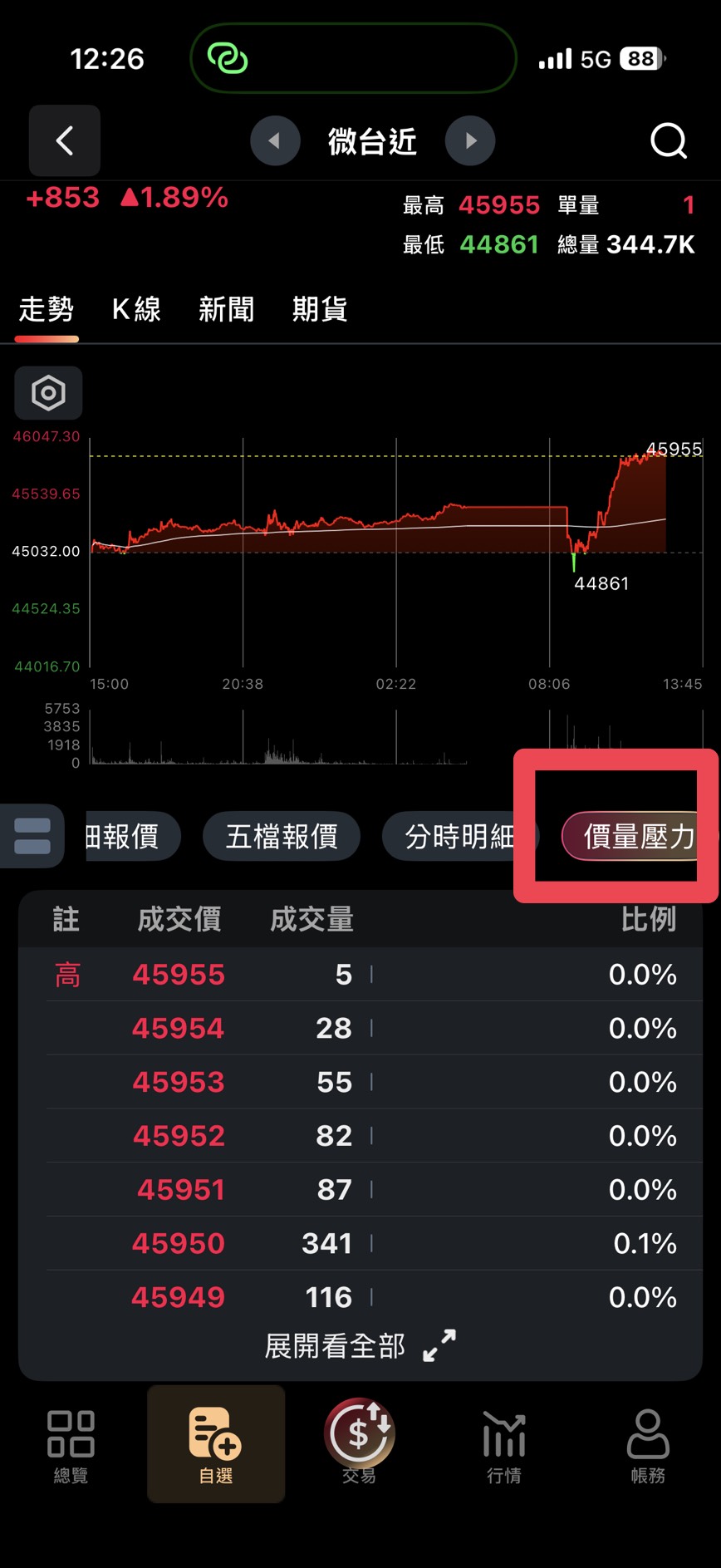Open the 帳務 bottom tab

648,1446
